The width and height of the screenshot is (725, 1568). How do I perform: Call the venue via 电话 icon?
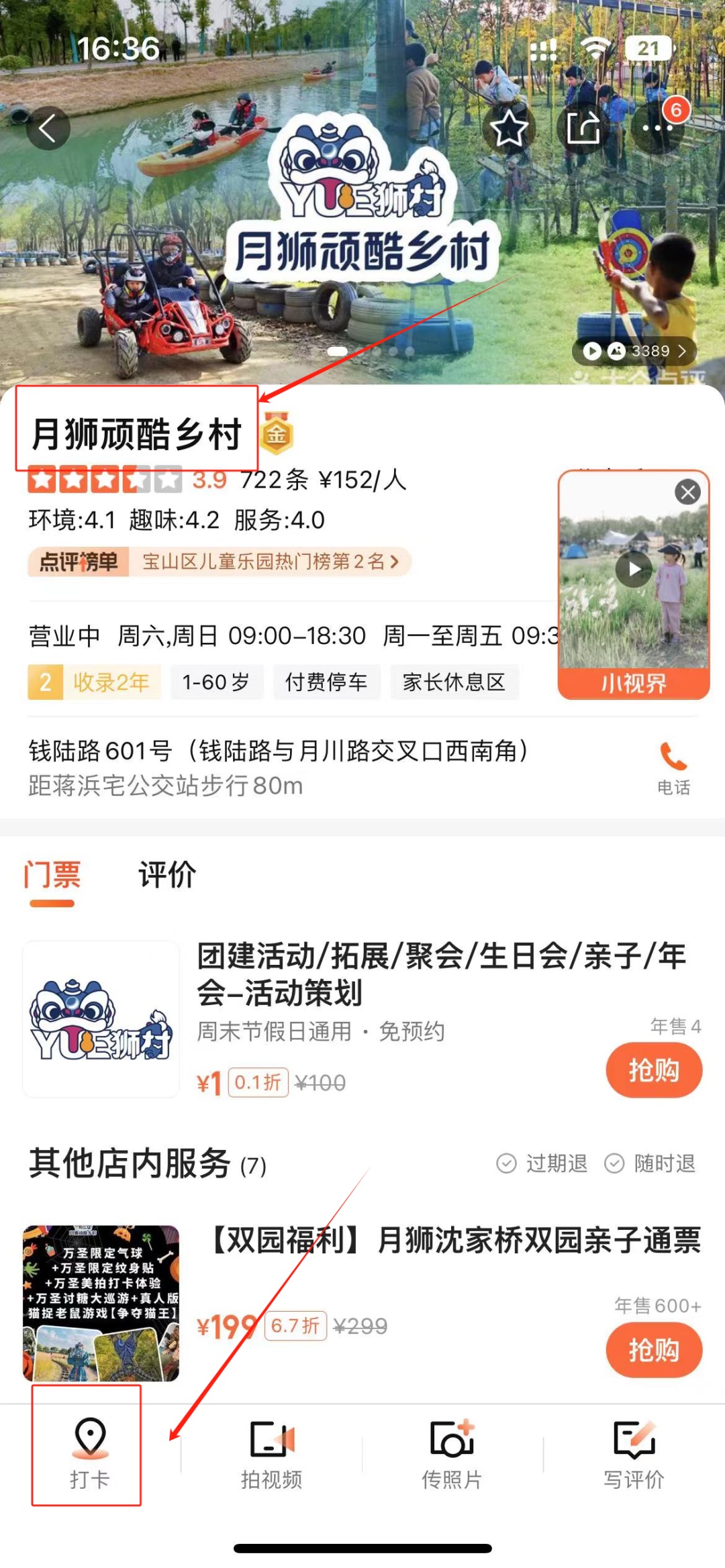(673, 768)
